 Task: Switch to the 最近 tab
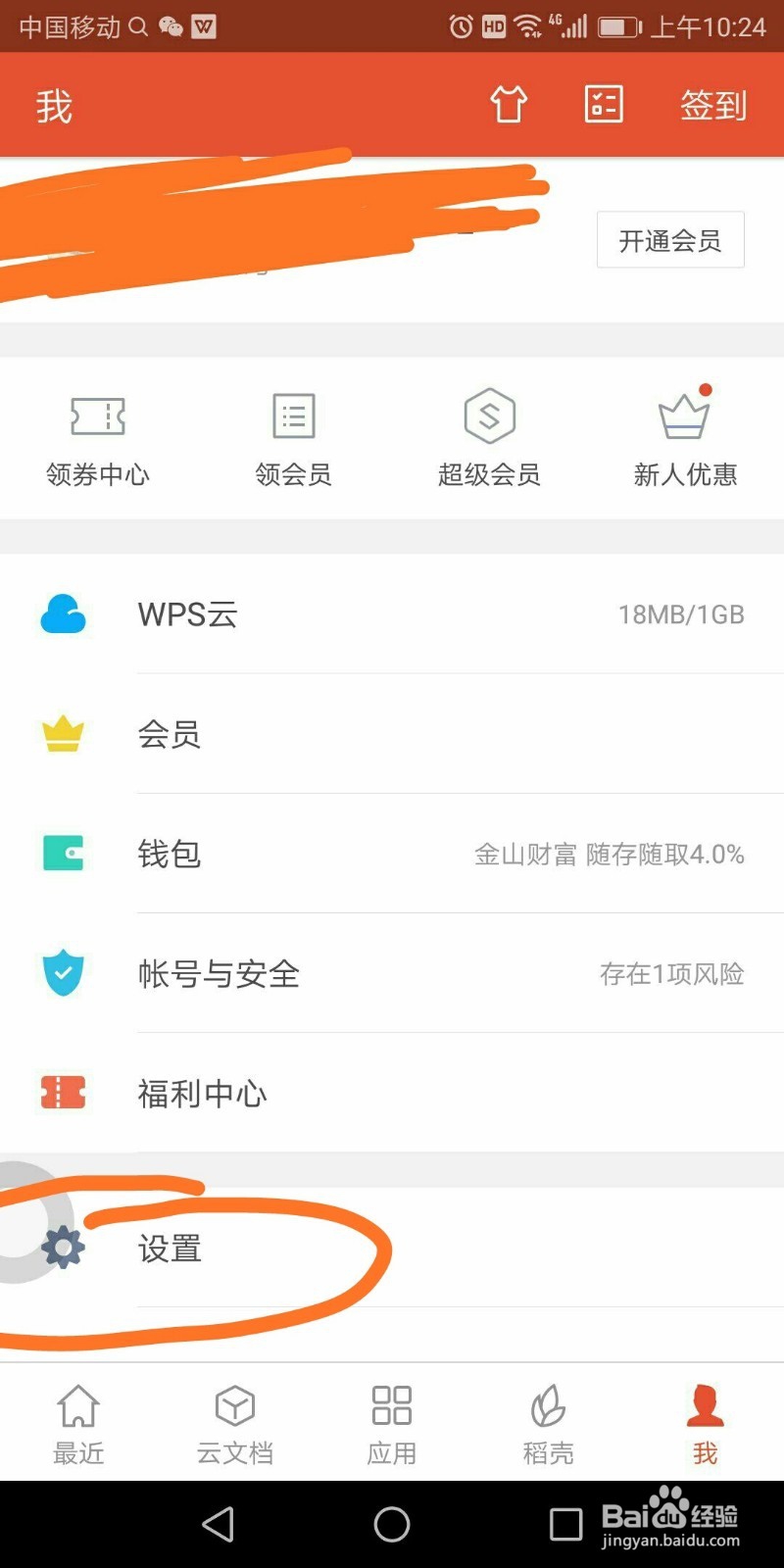click(x=78, y=1423)
